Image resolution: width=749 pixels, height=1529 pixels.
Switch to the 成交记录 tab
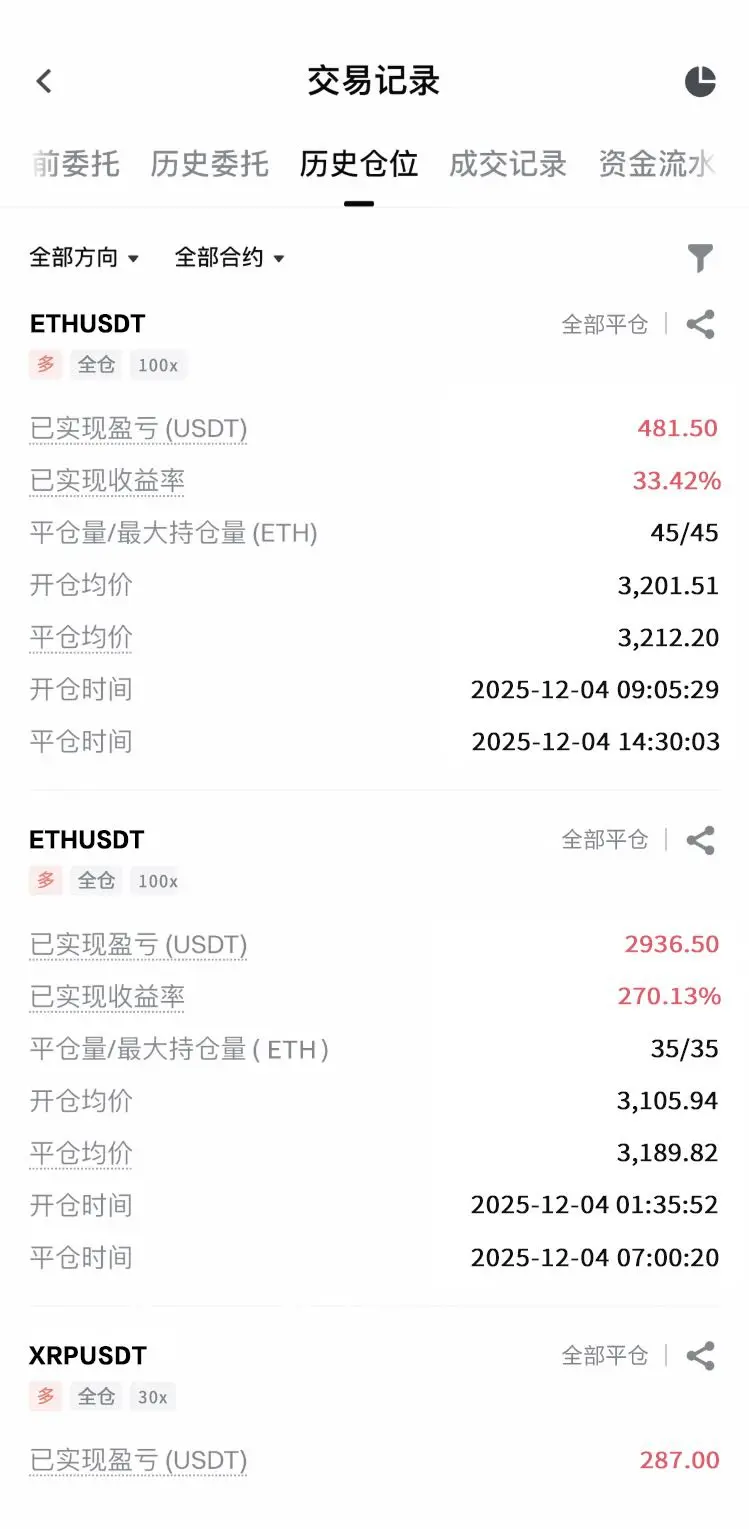[508, 164]
